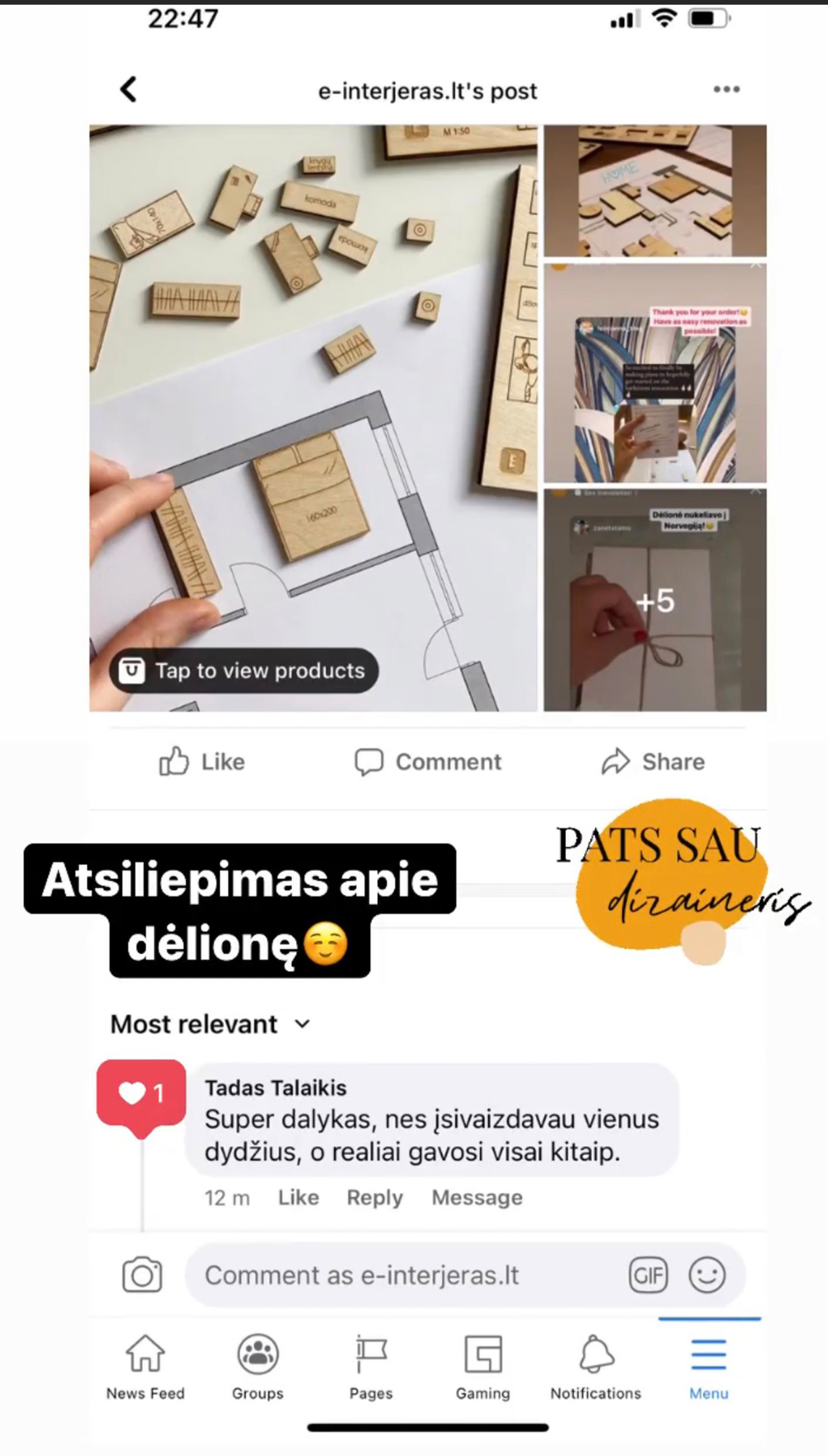Attach a photo with the camera icon

click(142, 1275)
